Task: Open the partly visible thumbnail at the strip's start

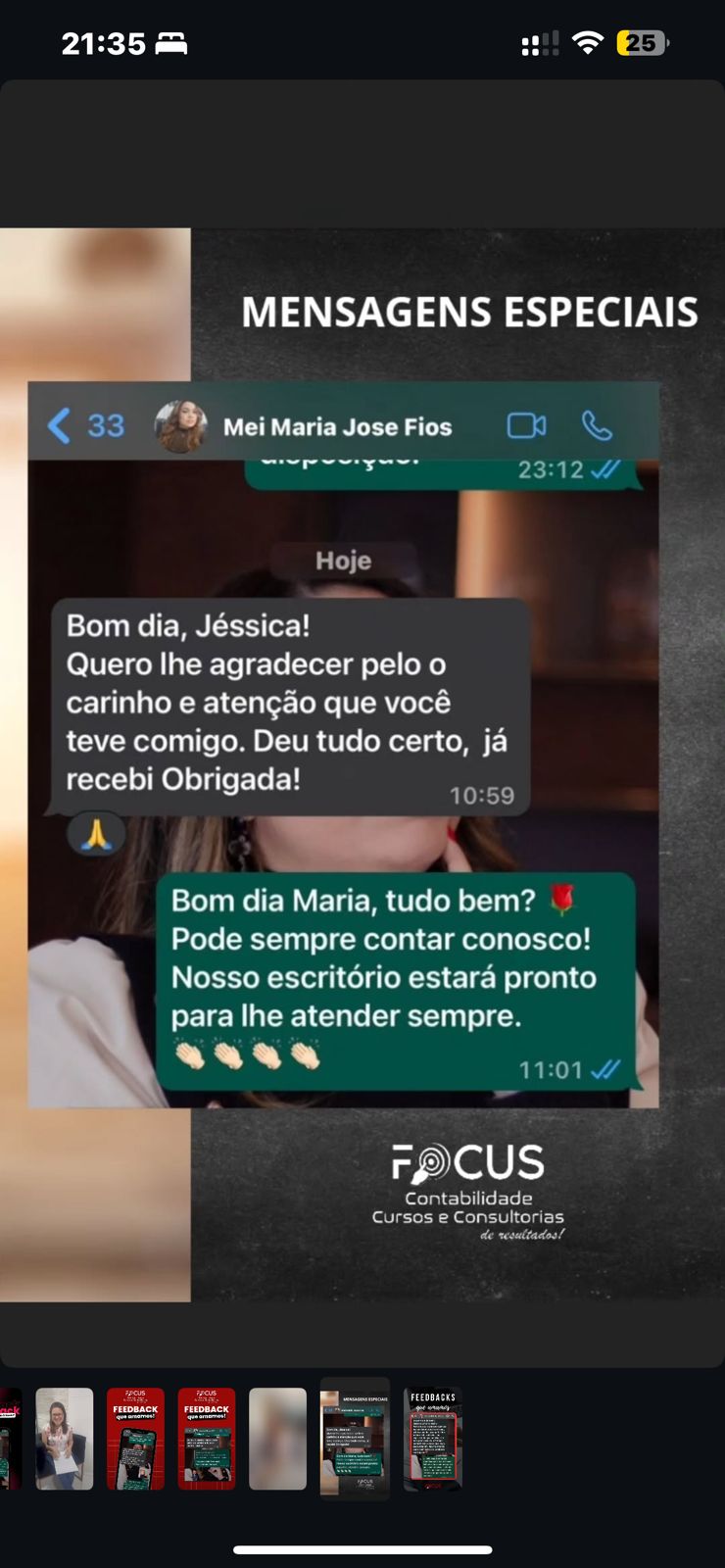Action: (x=10, y=1439)
